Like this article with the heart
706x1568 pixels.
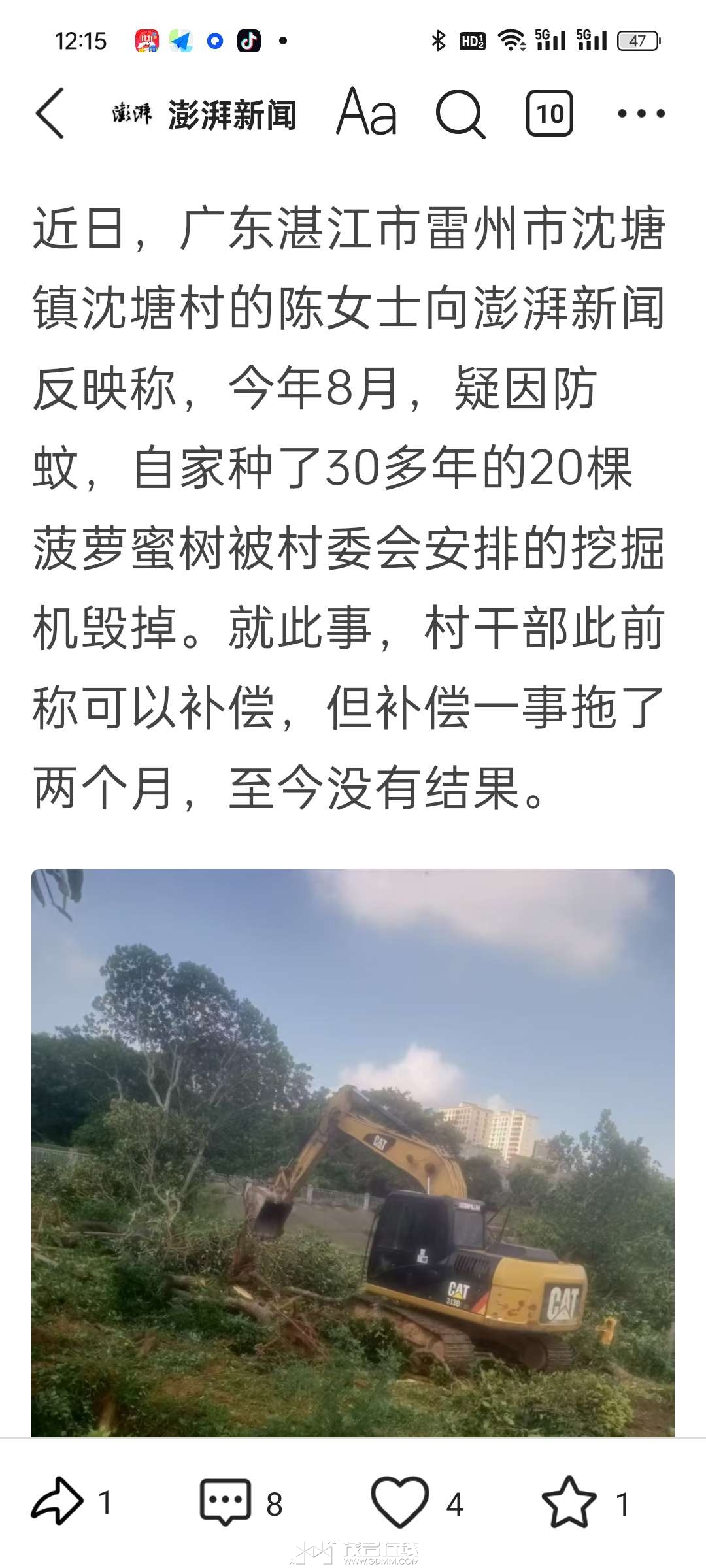(x=400, y=1503)
